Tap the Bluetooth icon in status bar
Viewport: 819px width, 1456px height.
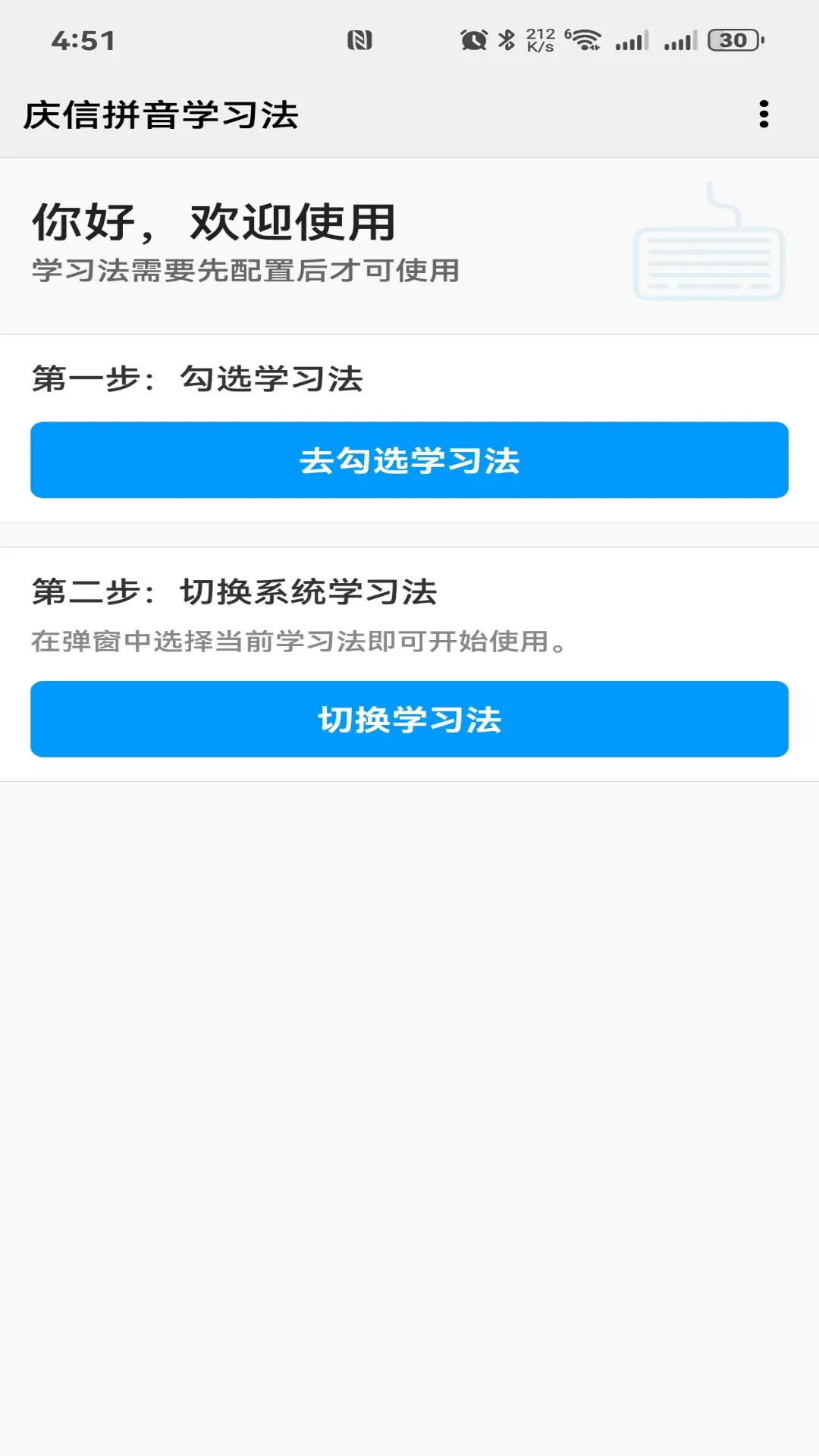pyautogui.click(x=505, y=39)
